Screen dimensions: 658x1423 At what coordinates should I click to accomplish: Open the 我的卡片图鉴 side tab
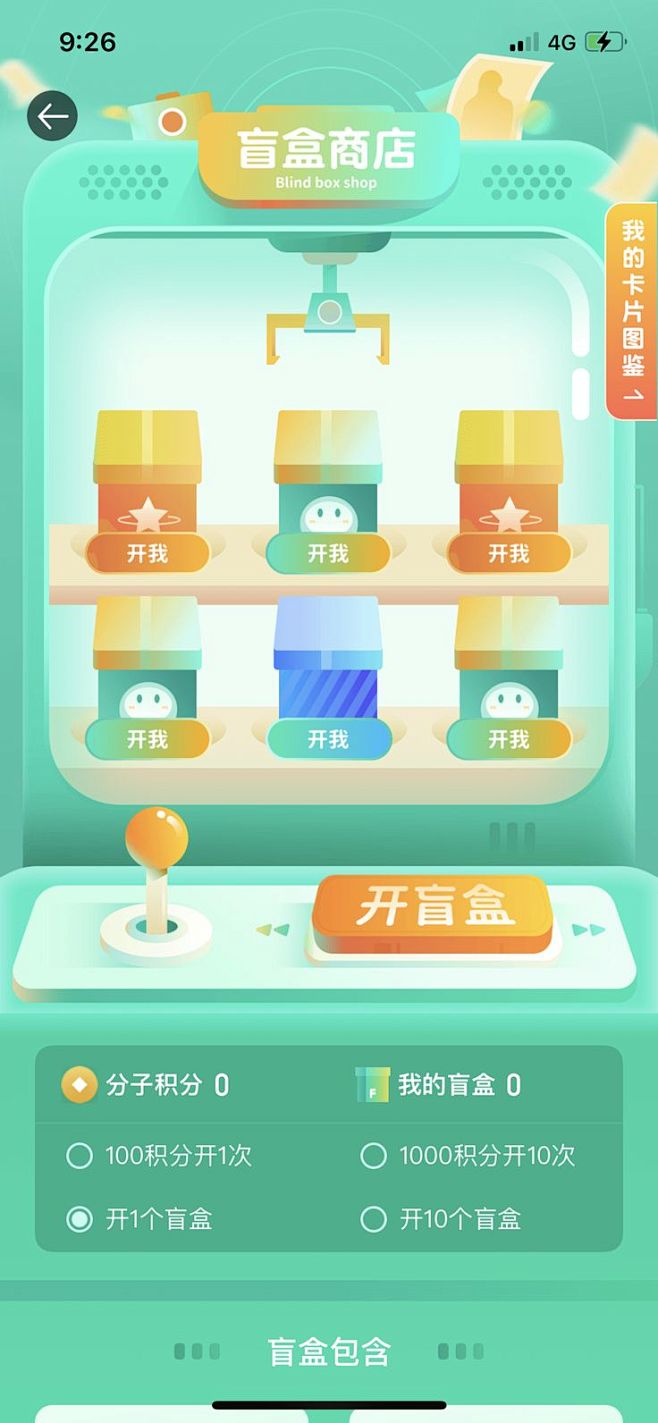click(632, 311)
